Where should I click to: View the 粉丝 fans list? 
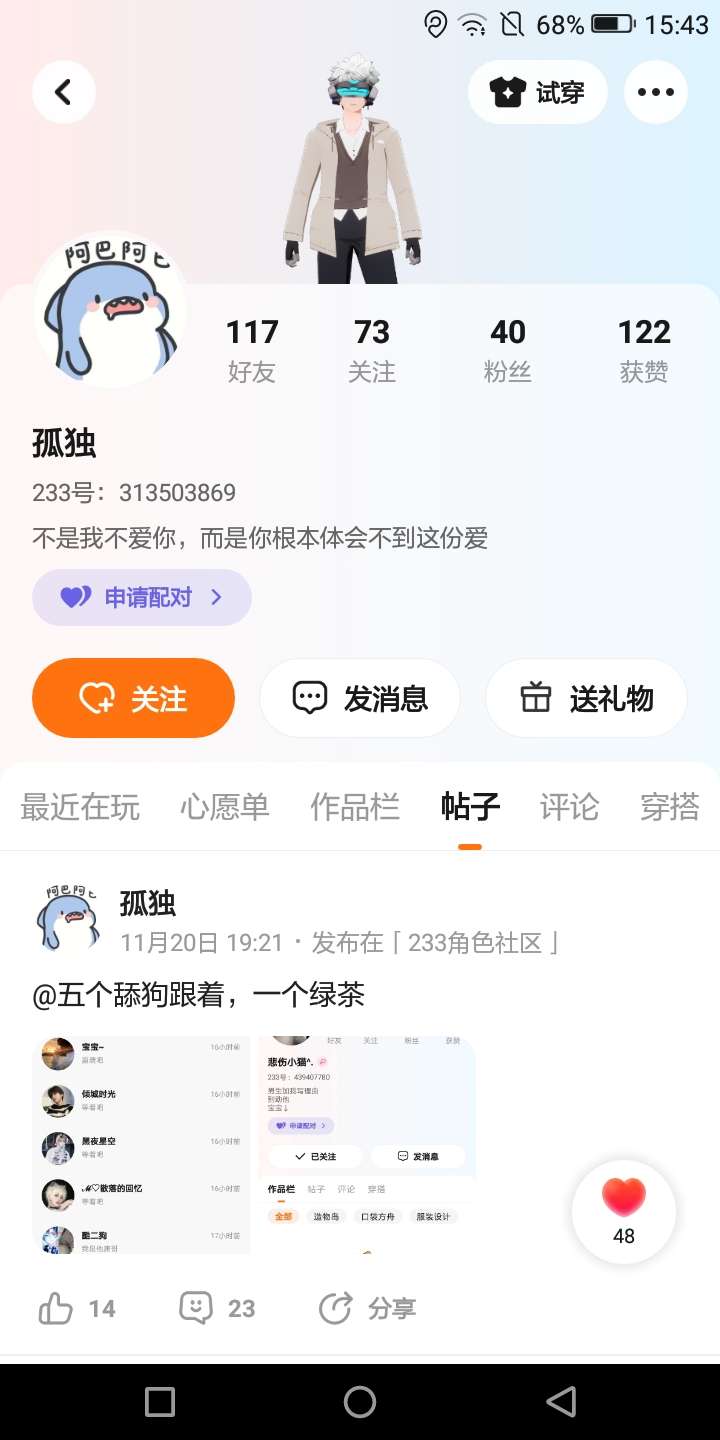[508, 350]
